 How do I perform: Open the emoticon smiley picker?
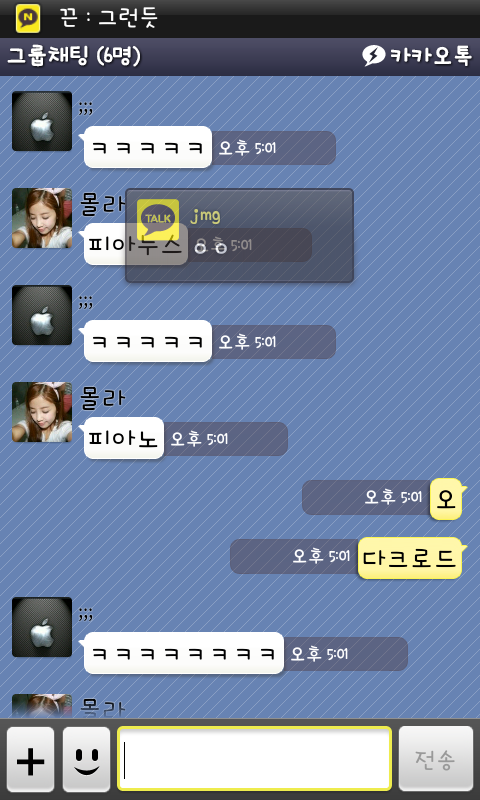tap(86, 759)
